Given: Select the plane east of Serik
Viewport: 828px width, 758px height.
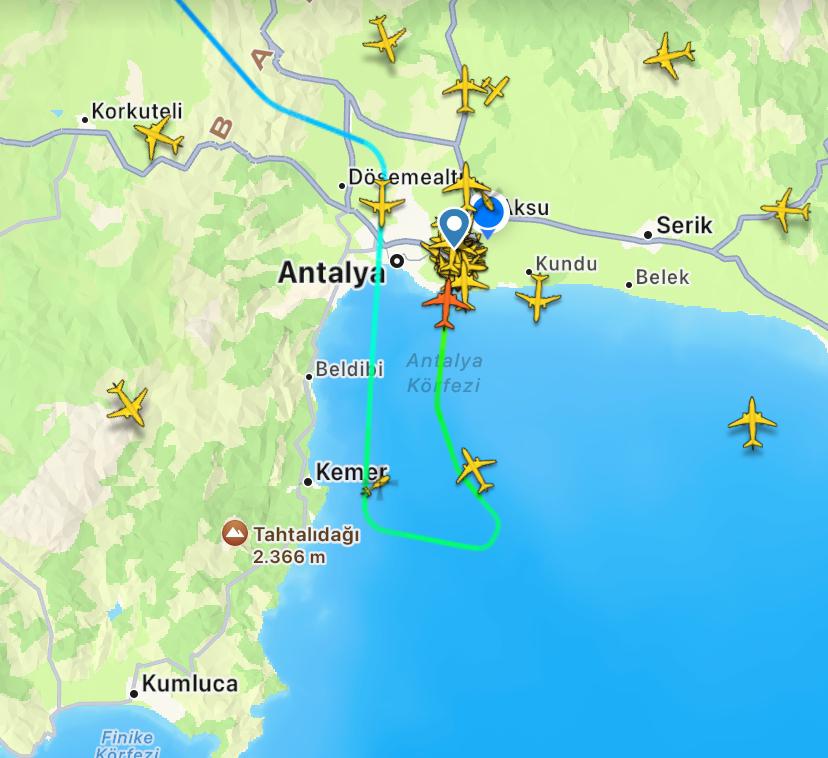Looking at the screenshot, I should click(x=785, y=210).
